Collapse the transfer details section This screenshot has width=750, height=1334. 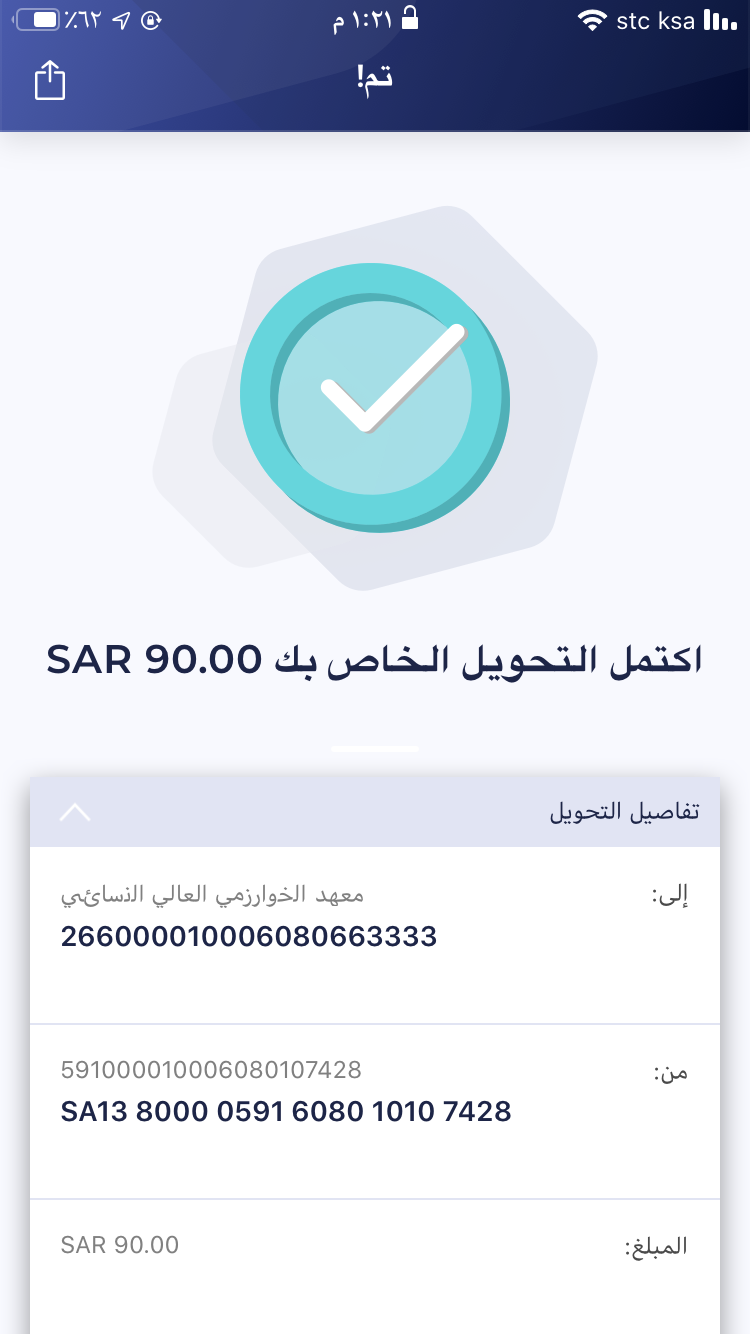[x=76, y=812]
